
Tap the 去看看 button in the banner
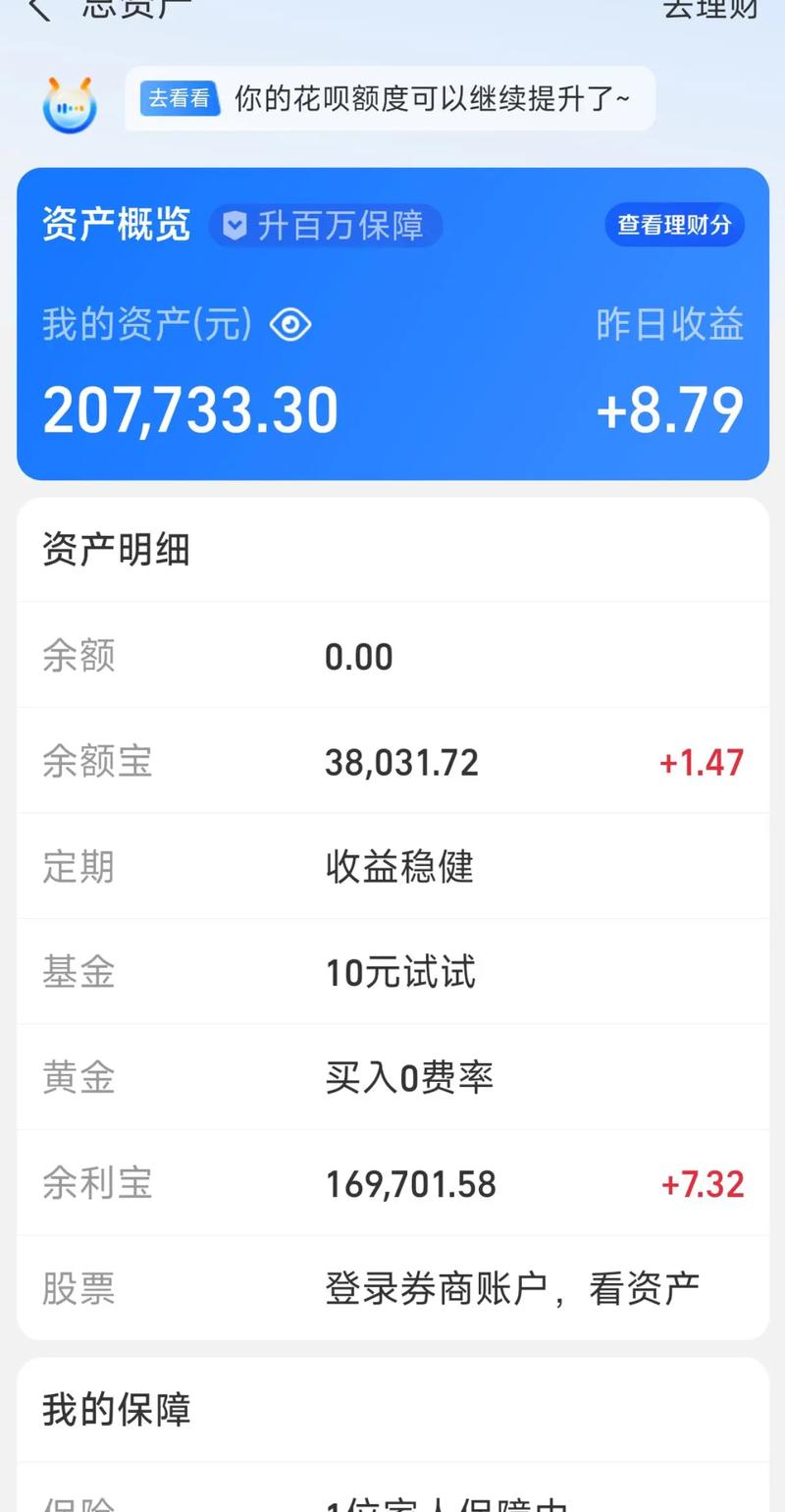tap(179, 99)
